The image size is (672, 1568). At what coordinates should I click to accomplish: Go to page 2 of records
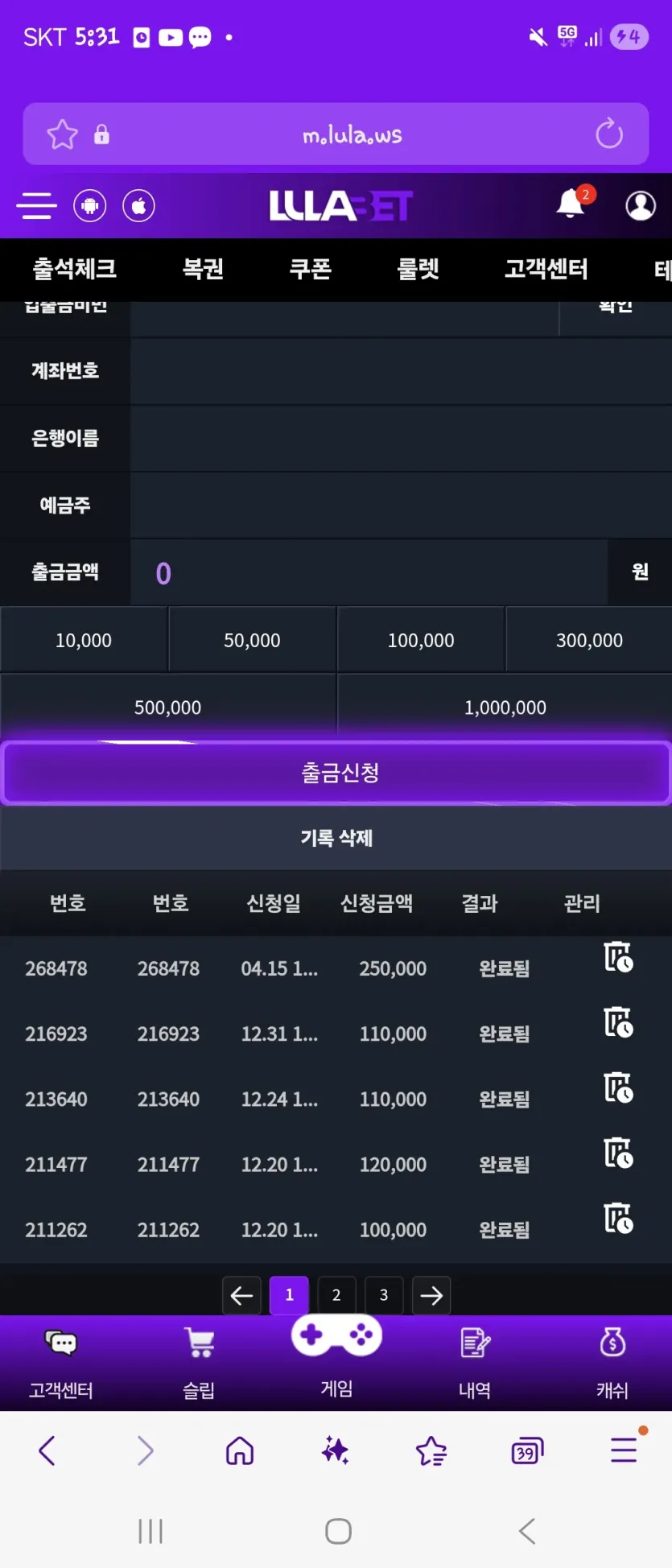(336, 1295)
